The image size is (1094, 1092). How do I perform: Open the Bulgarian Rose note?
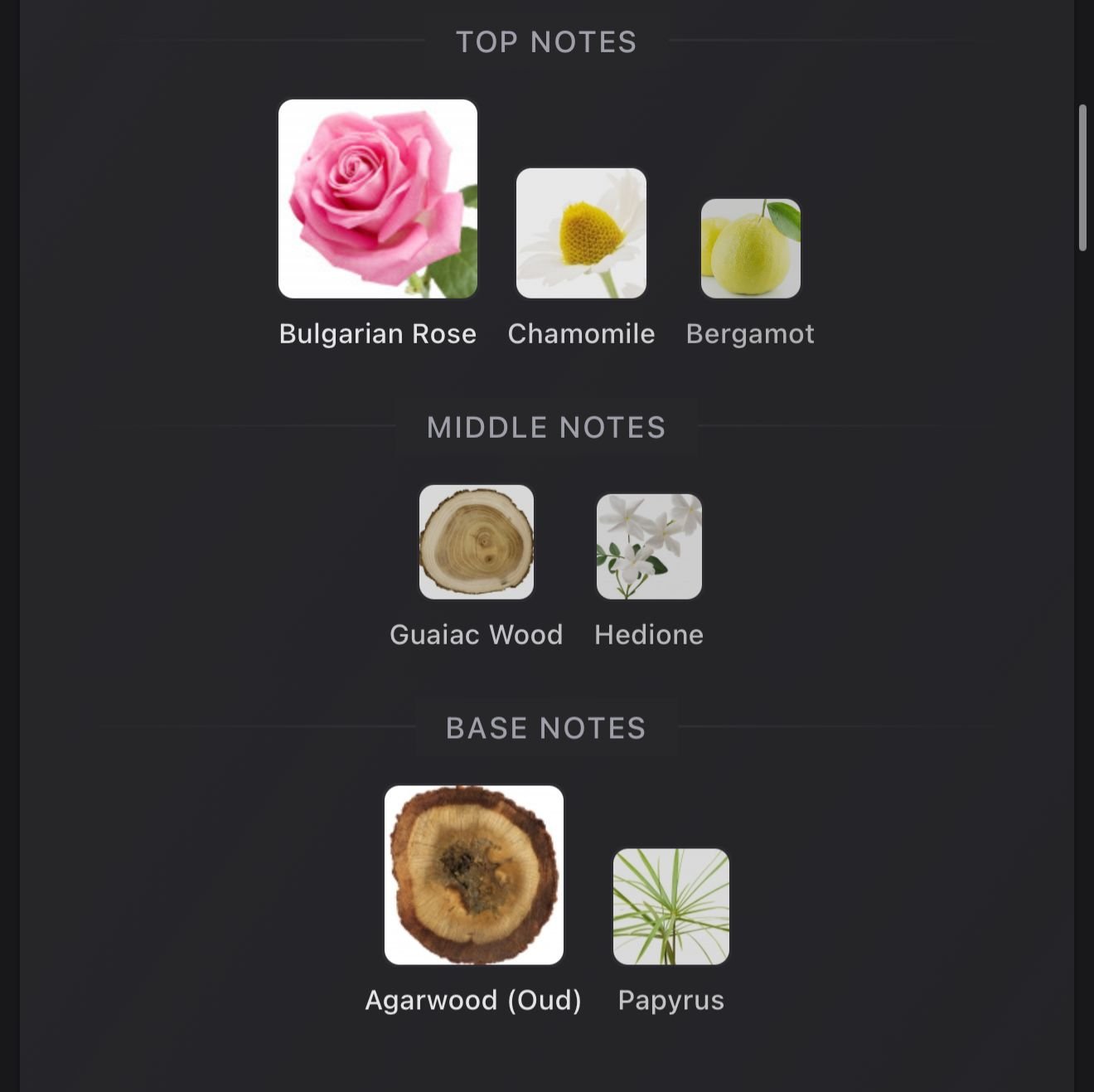377,199
